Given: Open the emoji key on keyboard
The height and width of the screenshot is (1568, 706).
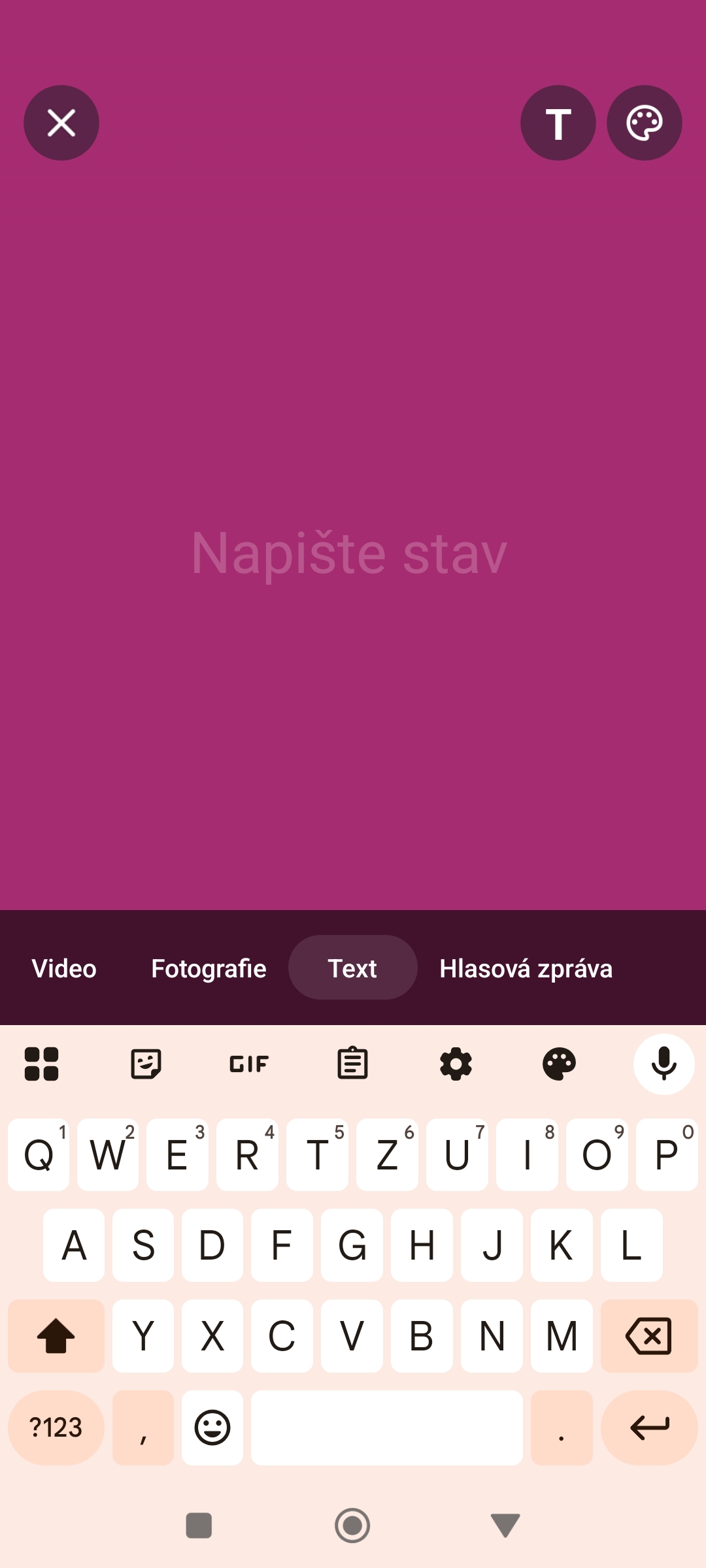Looking at the screenshot, I should click(x=212, y=1428).
